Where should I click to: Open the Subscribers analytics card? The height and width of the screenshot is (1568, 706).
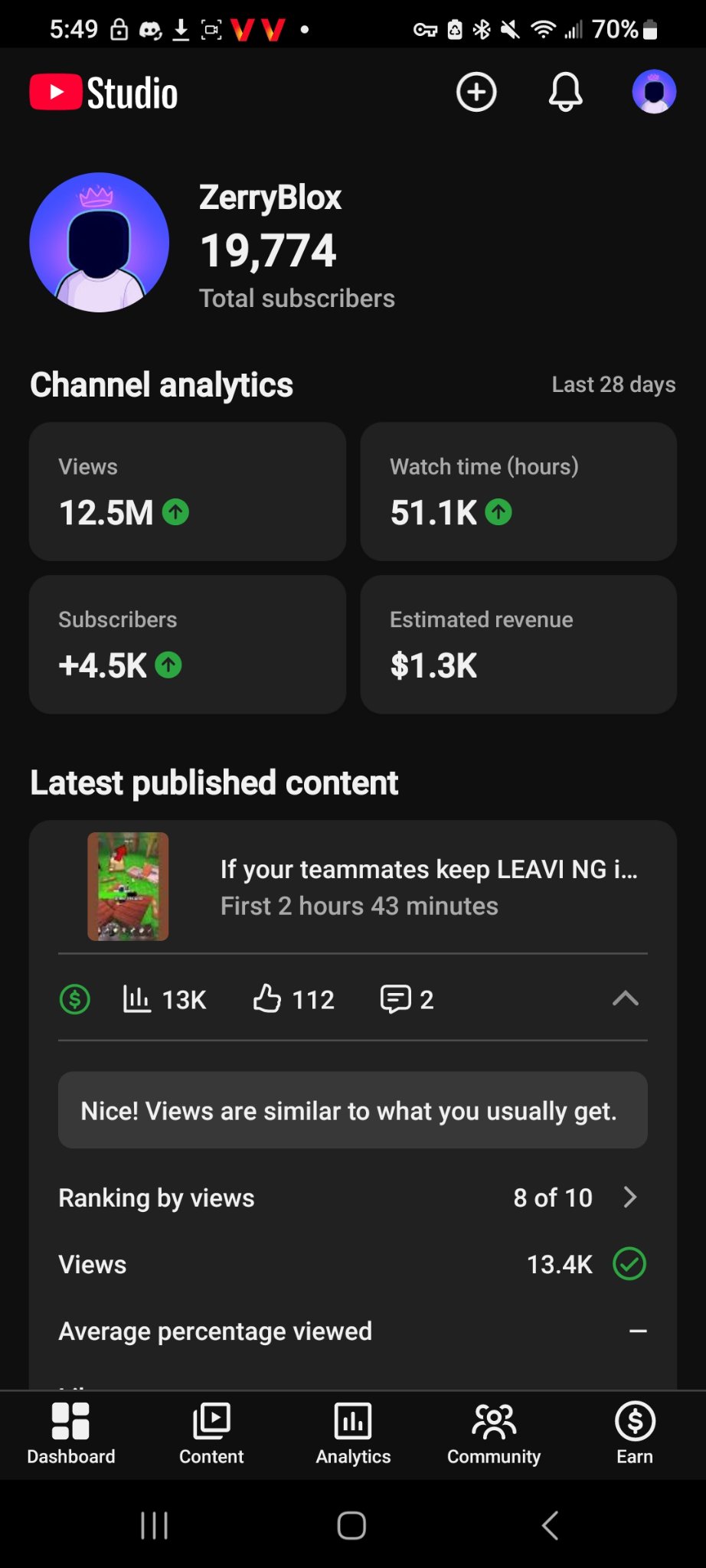coord(187,645)
